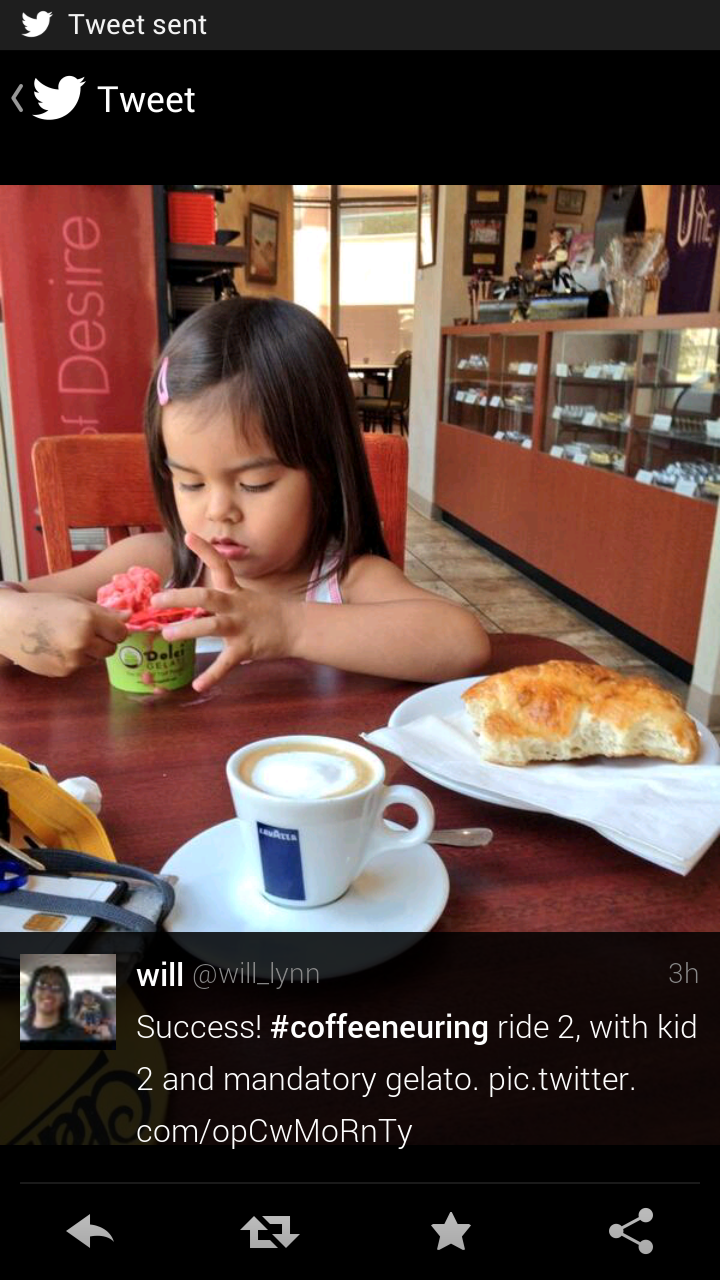The height and width of the screenshot is (1280, 720).
Task: Retweet the coffeeneuring tweet
Action: tap(270, 1232)
